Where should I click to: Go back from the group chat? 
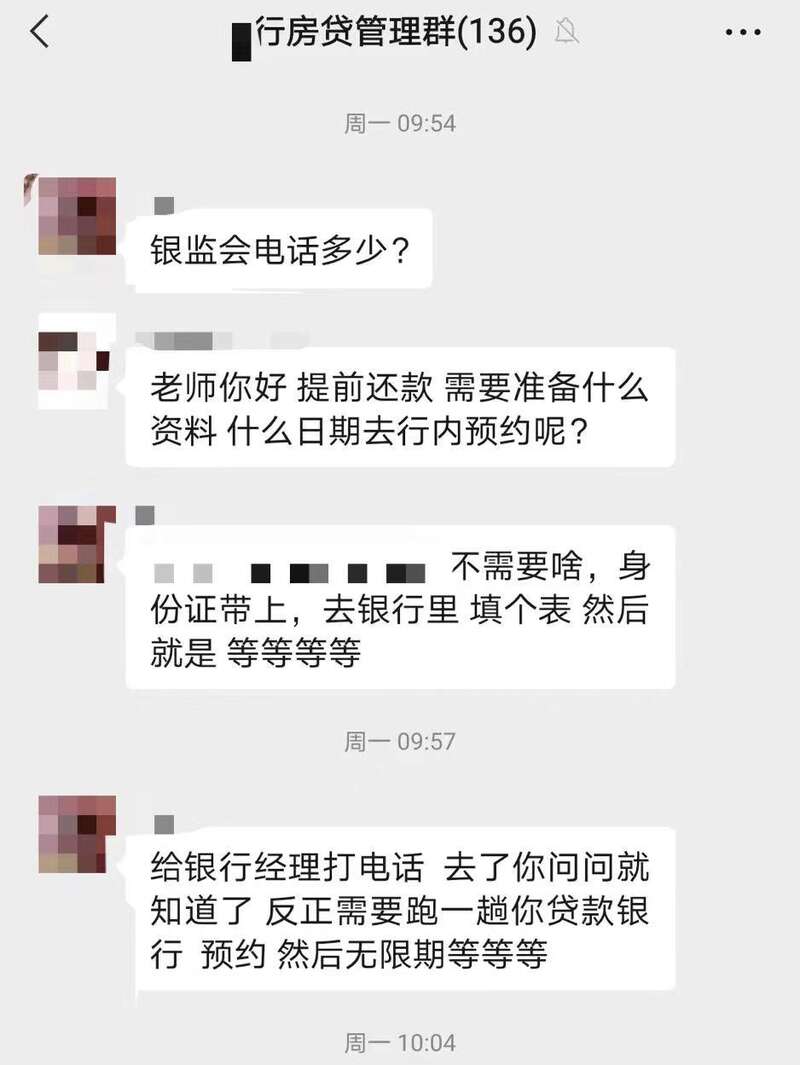tap(40, 33)
